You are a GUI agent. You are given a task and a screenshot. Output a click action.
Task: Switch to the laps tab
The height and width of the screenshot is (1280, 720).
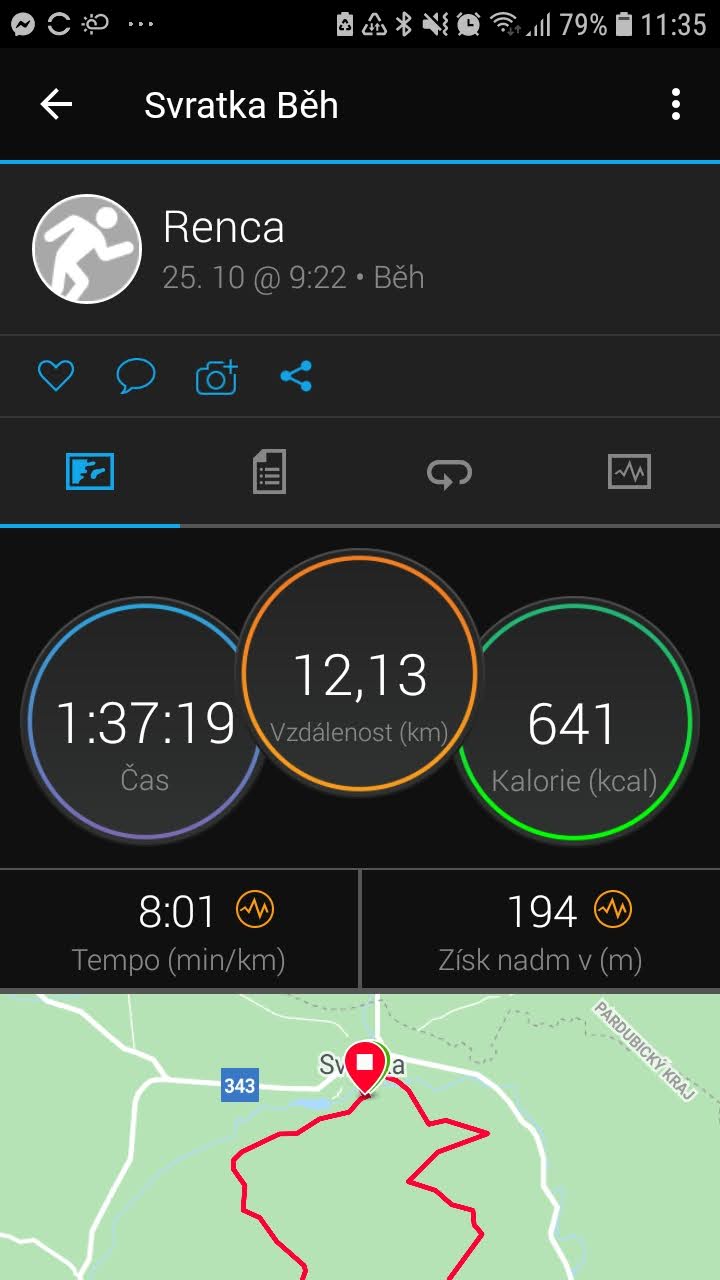tap(449, 471)
